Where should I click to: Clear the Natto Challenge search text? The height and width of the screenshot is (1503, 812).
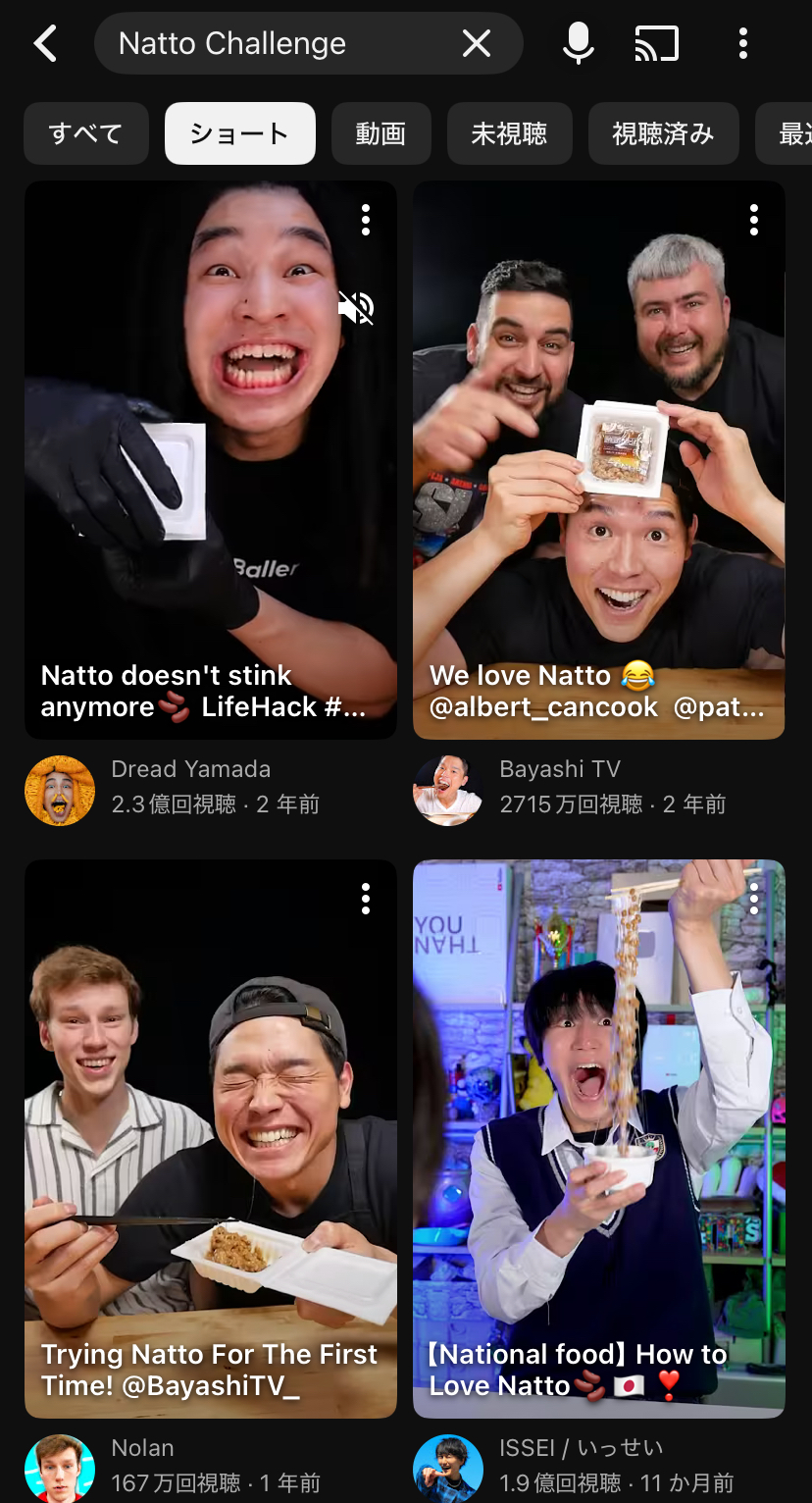pyautogui.click(x=477, y=43)
